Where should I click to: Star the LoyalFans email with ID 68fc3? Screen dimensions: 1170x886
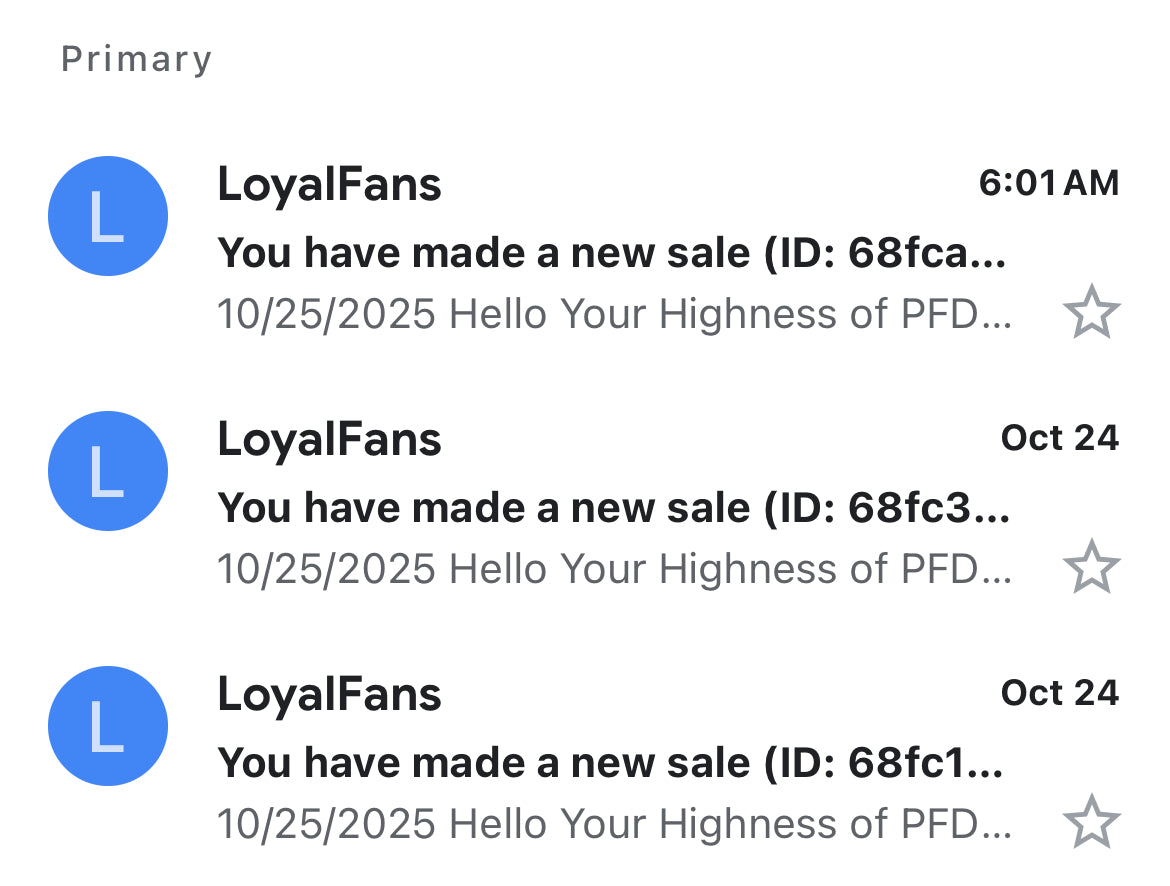pos(1091,568)
